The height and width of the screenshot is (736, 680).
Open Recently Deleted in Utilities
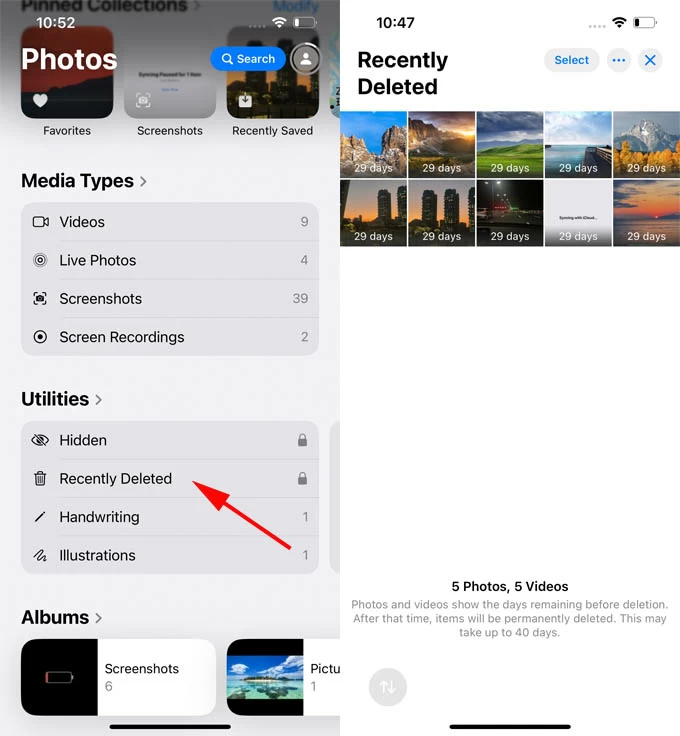(x=169, y=478)
